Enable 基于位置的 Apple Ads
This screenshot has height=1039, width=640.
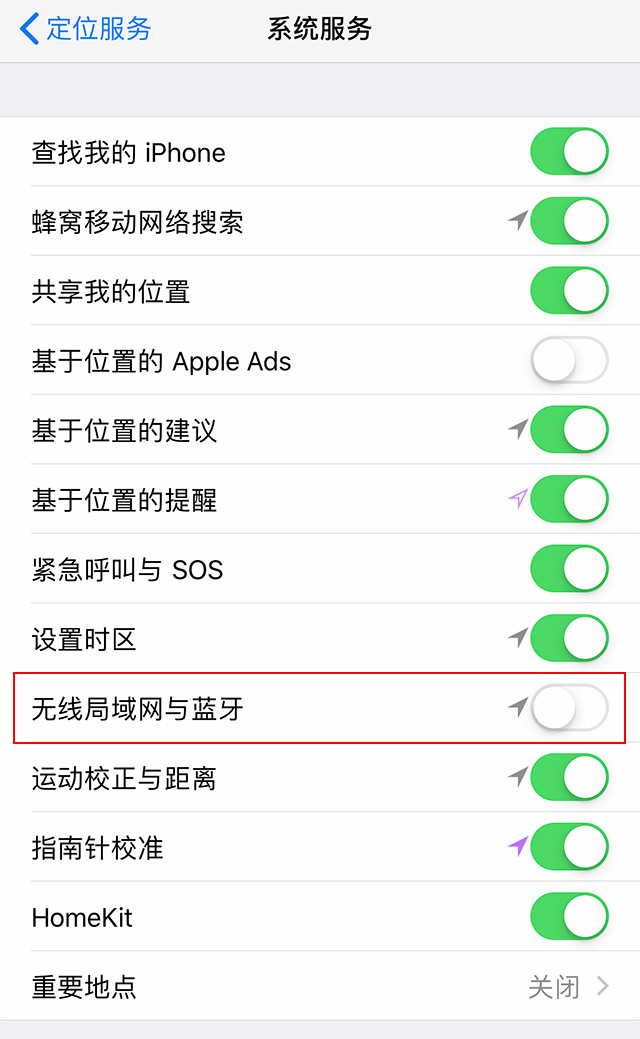click(568, 361)
